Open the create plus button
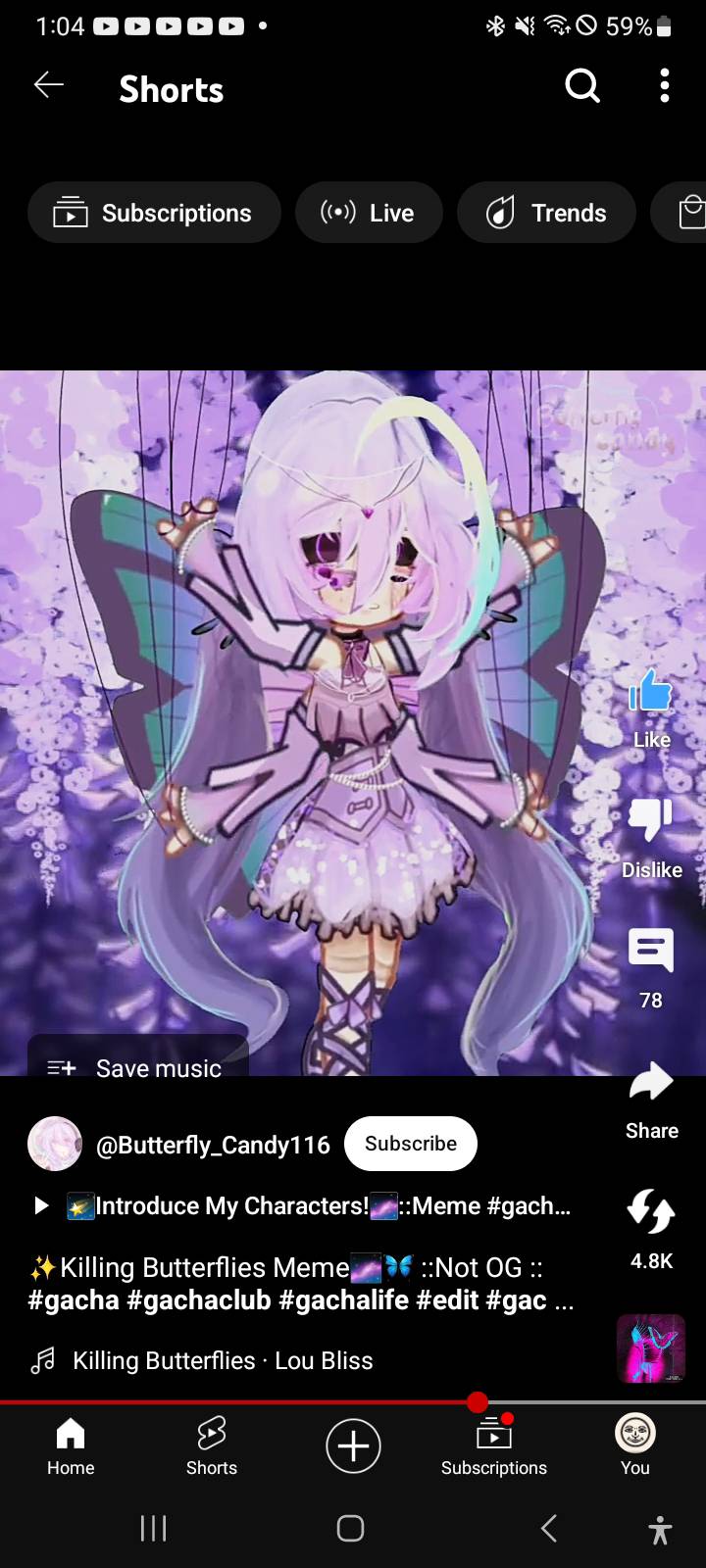This screenshot has width=706, height=1568. tap(353, 1446)
